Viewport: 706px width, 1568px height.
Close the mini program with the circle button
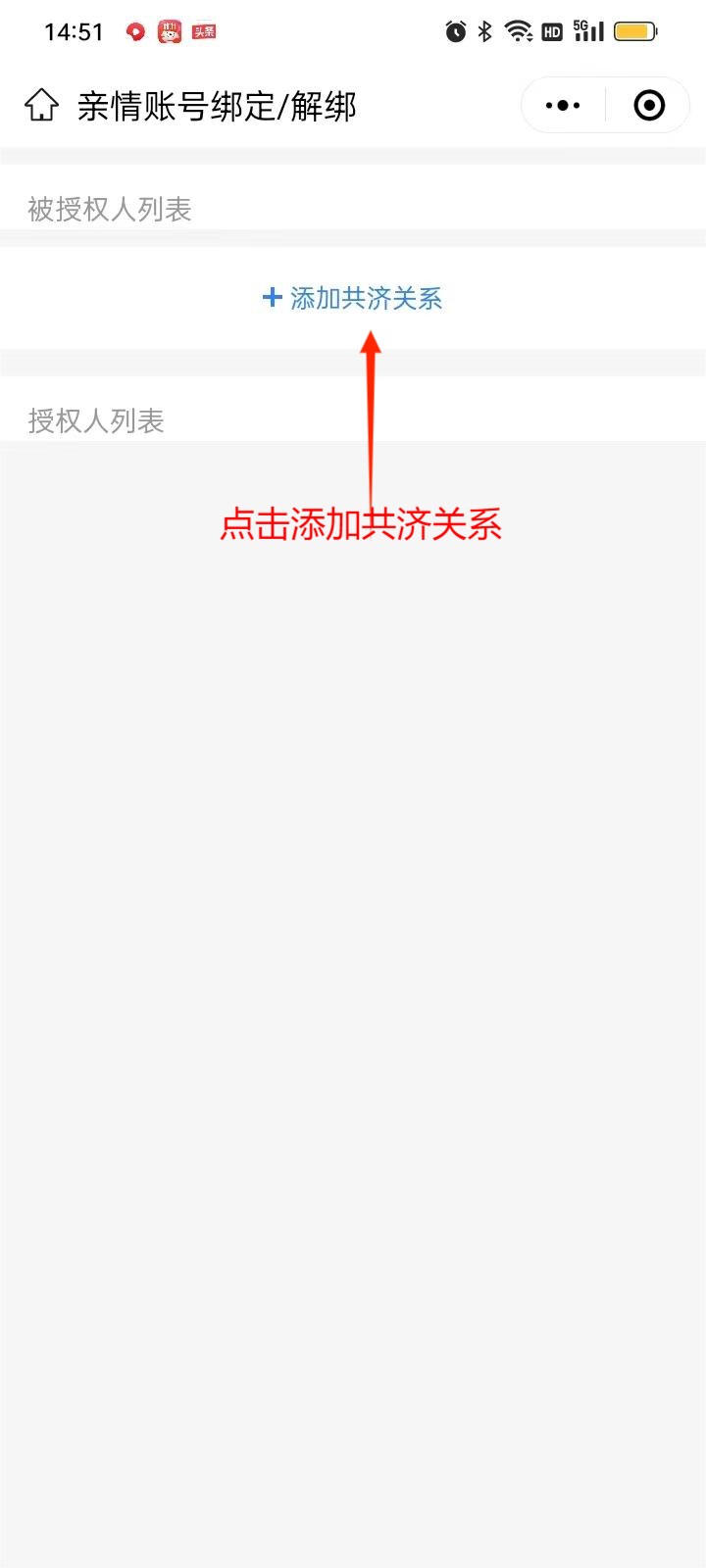649,105
